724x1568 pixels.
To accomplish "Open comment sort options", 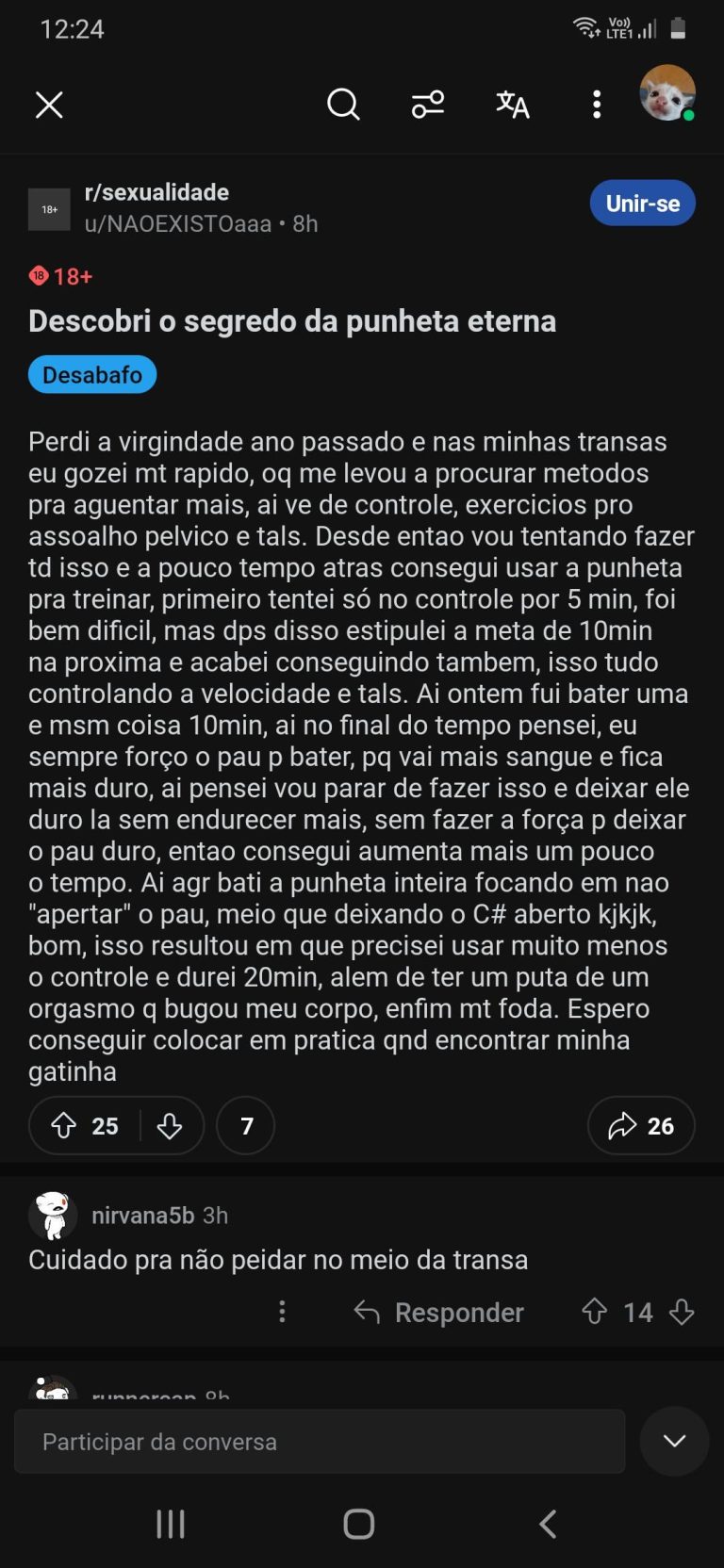I will click(x=428, y=105).
